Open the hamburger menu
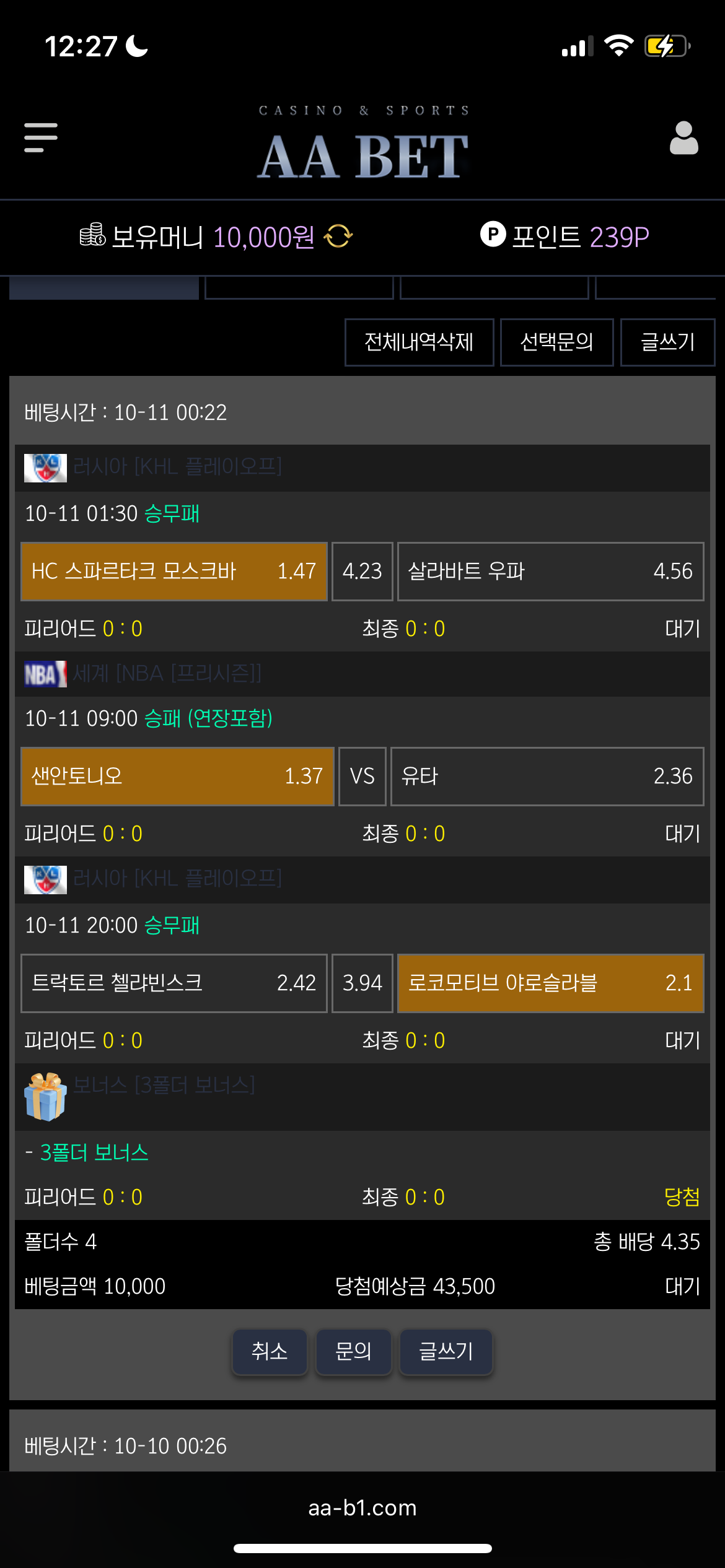Screen dimensions: 725x1568 pos(41,137)
